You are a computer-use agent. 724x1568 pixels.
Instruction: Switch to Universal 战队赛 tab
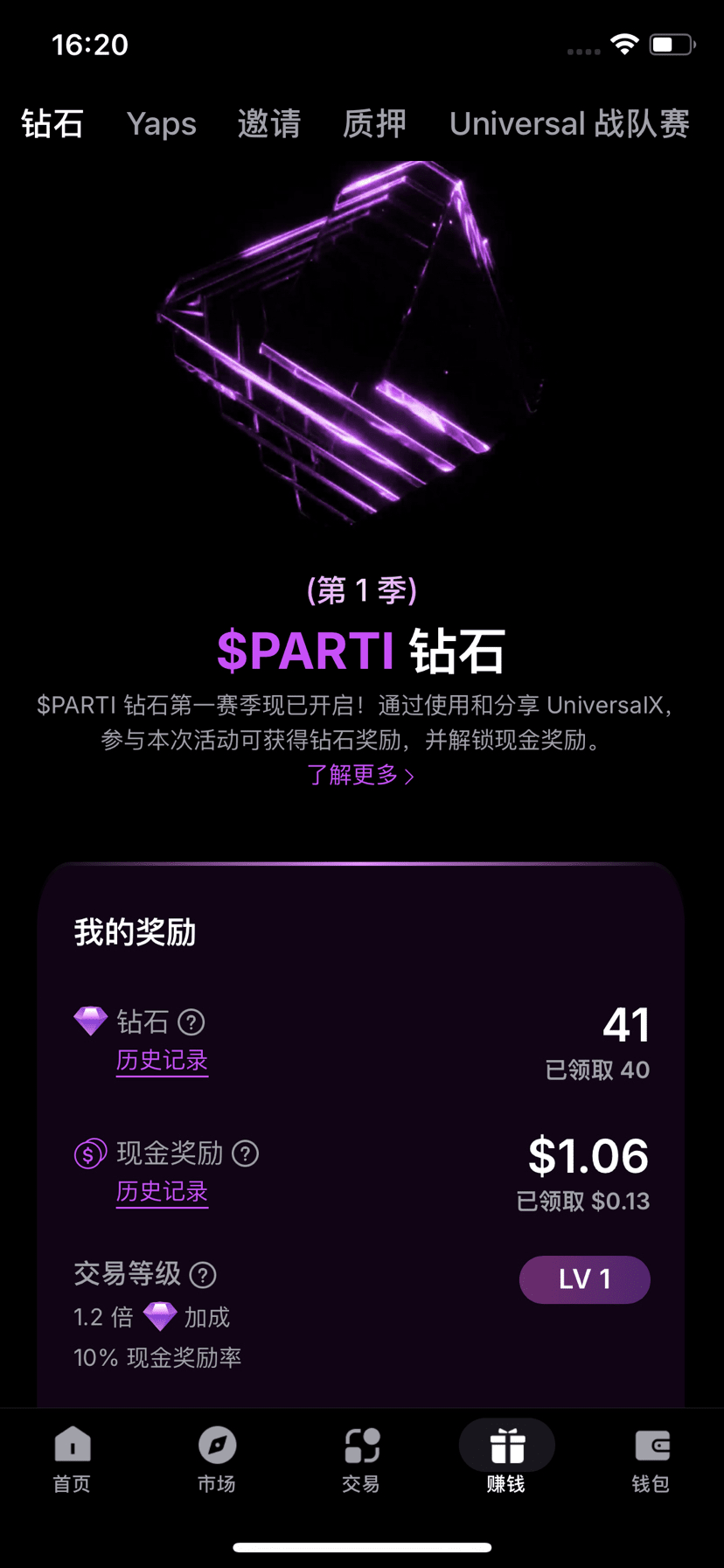pyautogui.click(x=569, y=124)
